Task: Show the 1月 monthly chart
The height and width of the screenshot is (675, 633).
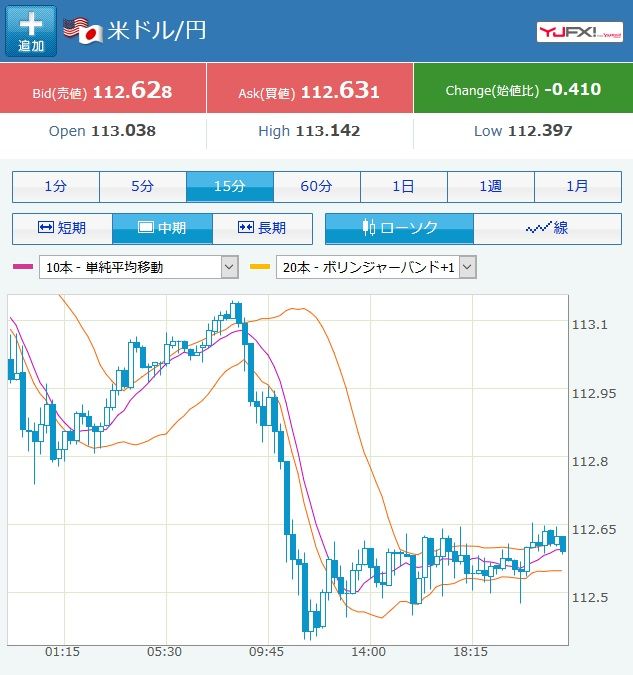Action: 577,187
